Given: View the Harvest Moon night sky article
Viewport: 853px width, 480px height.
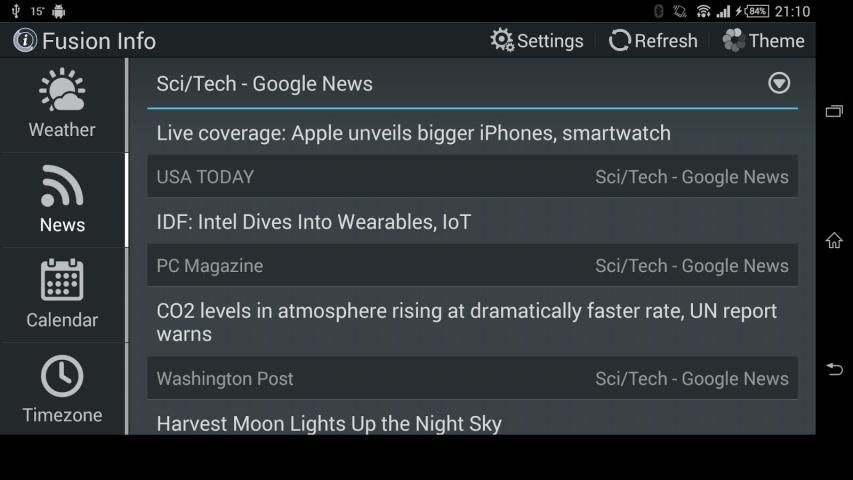Looking at the screenshot, I should pos(329,423).
